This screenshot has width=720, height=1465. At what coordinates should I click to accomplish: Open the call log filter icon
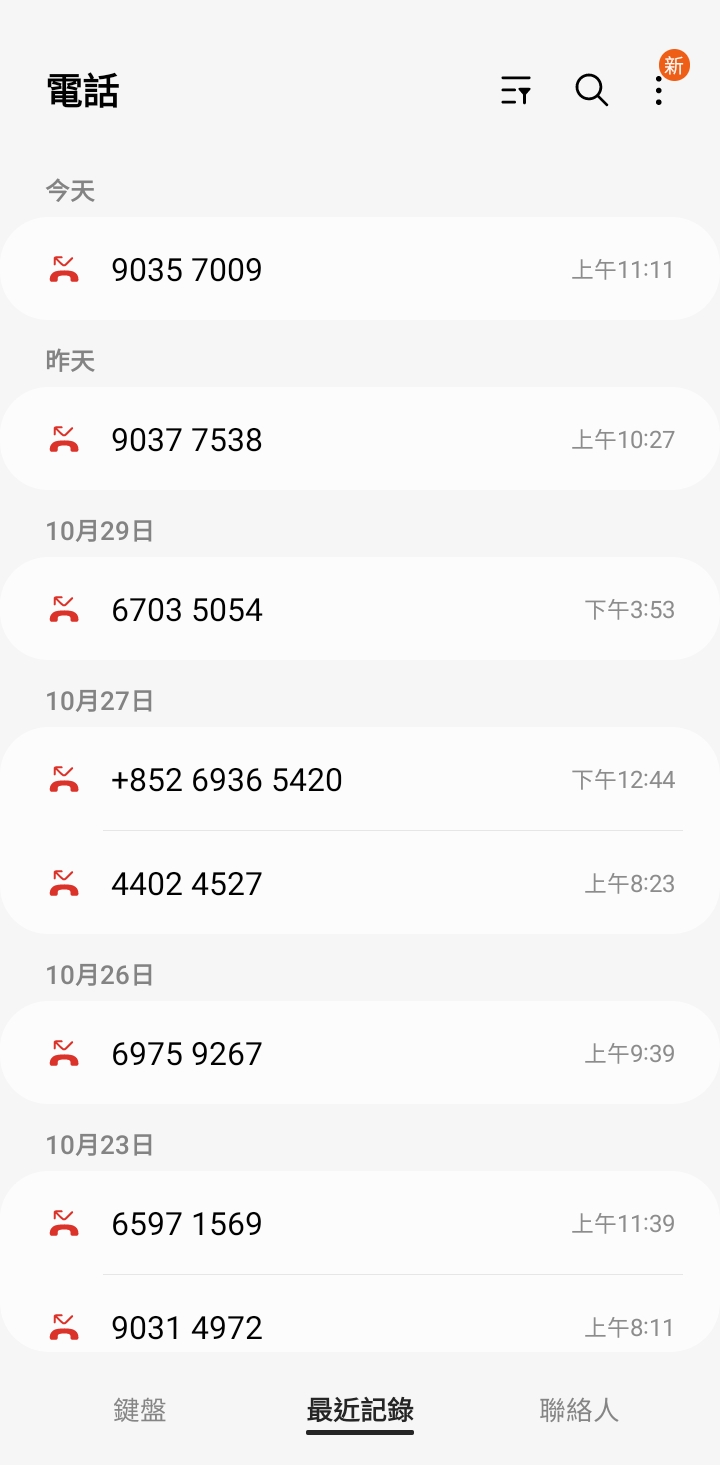coord(516,91)
